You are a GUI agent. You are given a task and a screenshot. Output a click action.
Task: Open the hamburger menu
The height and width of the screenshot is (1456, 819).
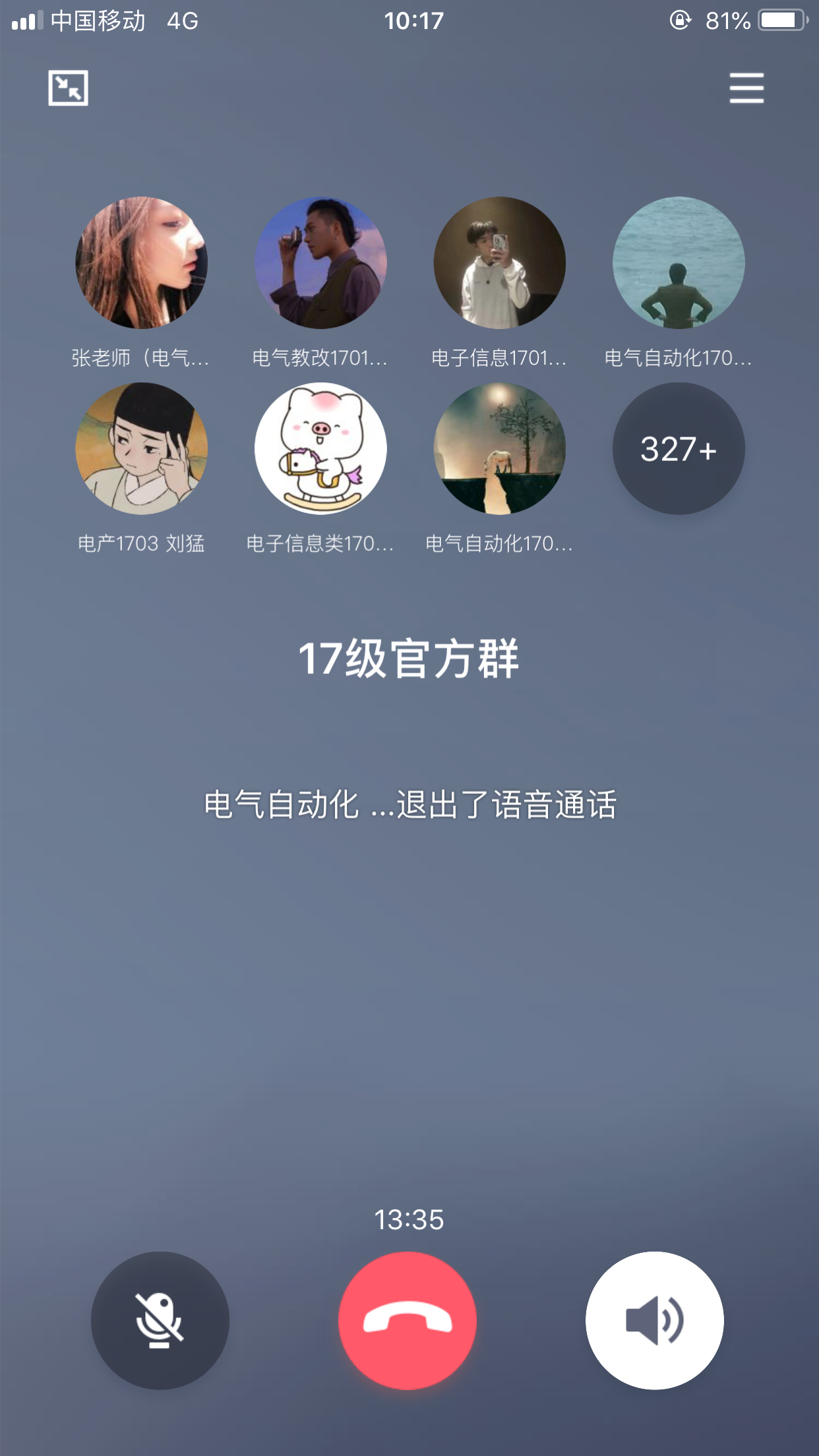click(x=746, y=88)
